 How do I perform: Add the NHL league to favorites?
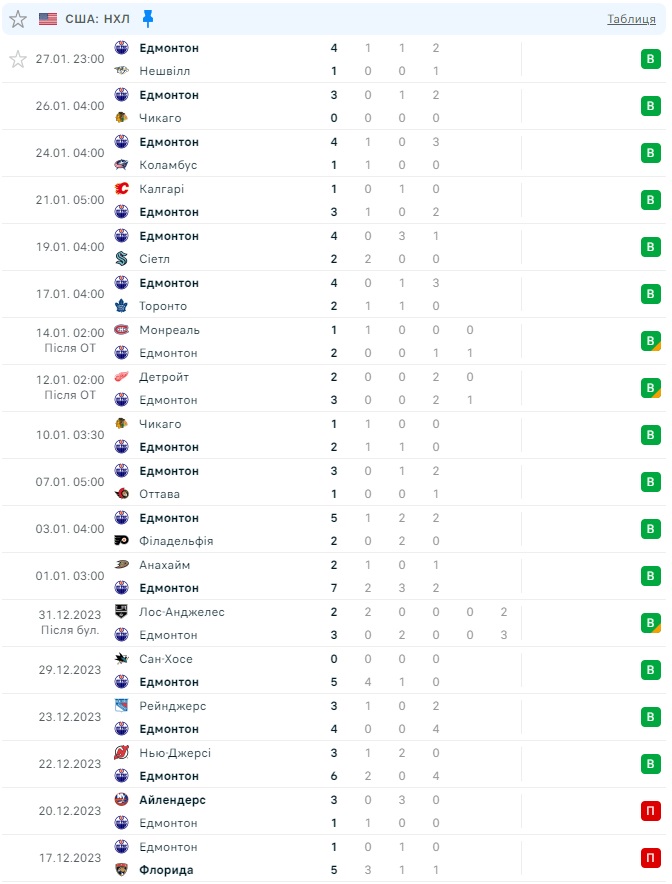pyautogui.click(x=18, y=19)
